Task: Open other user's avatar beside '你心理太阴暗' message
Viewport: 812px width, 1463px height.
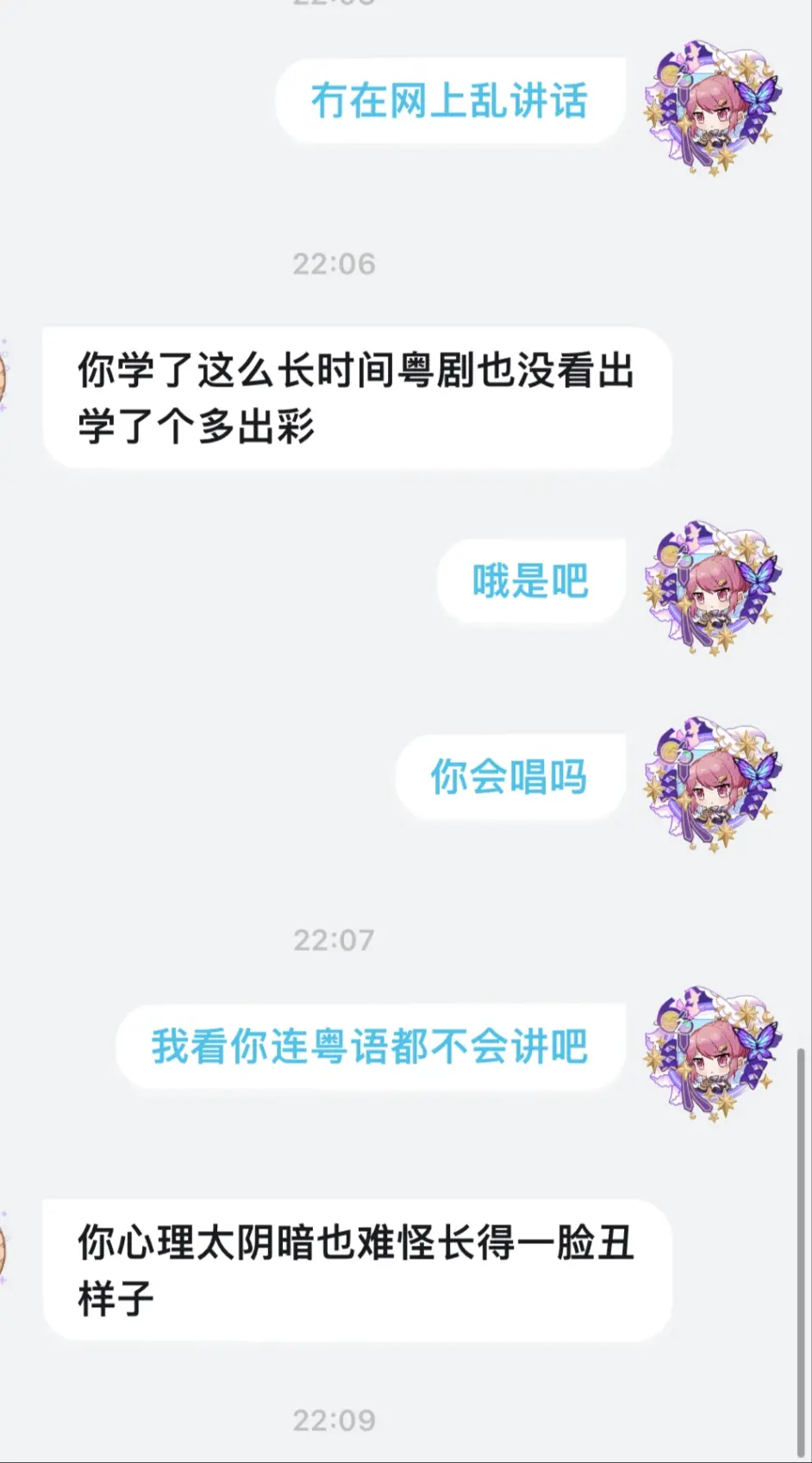Action: (x=3, y=1248)
